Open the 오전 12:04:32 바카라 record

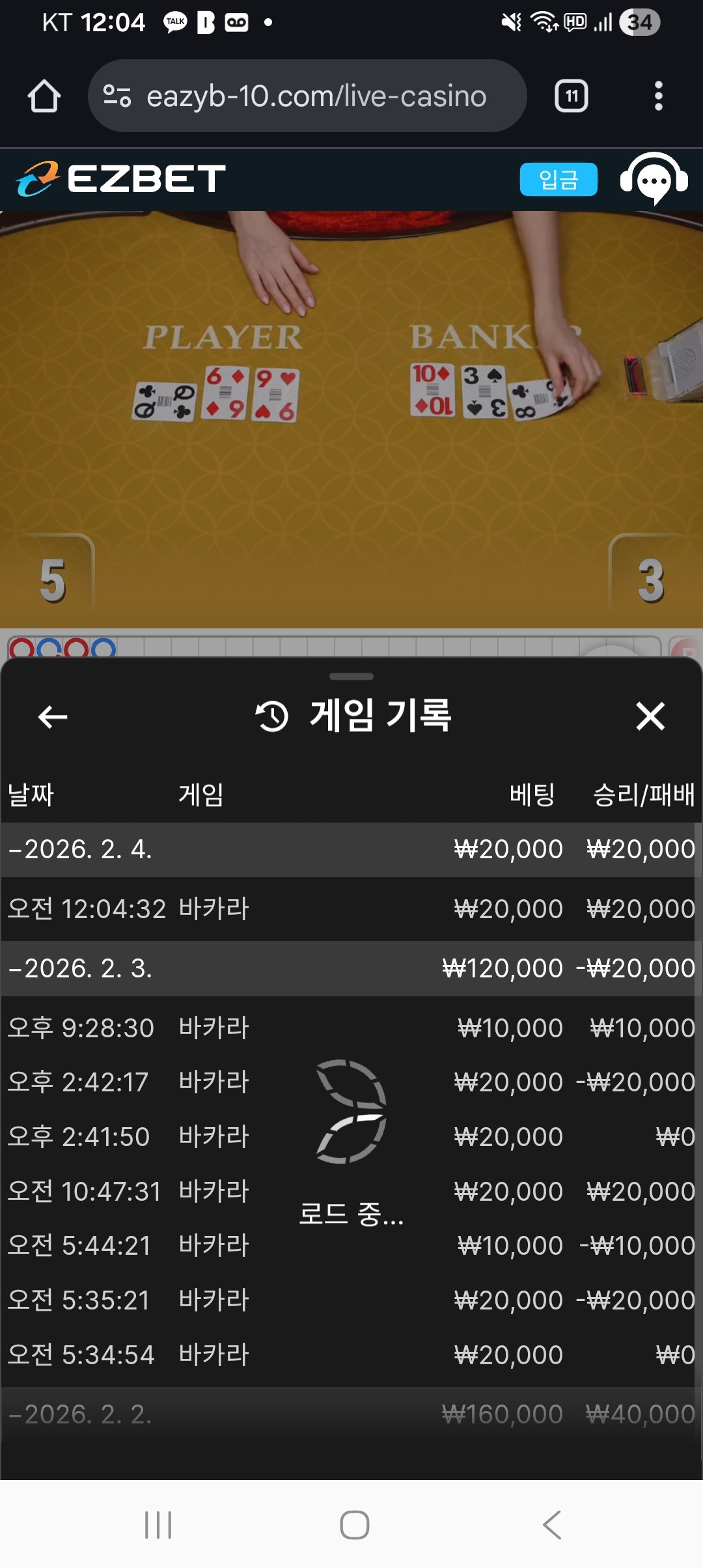pyautogui.click(x=351, y=908)
